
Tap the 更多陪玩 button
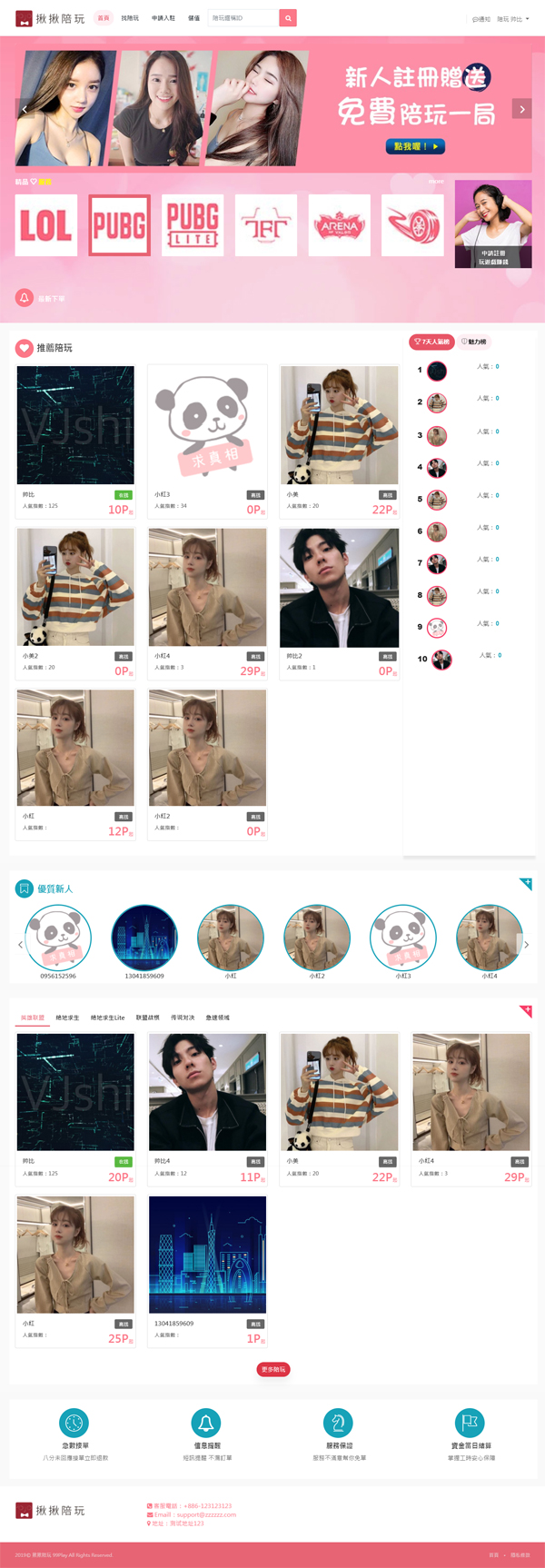click(x=273, y=1369)
